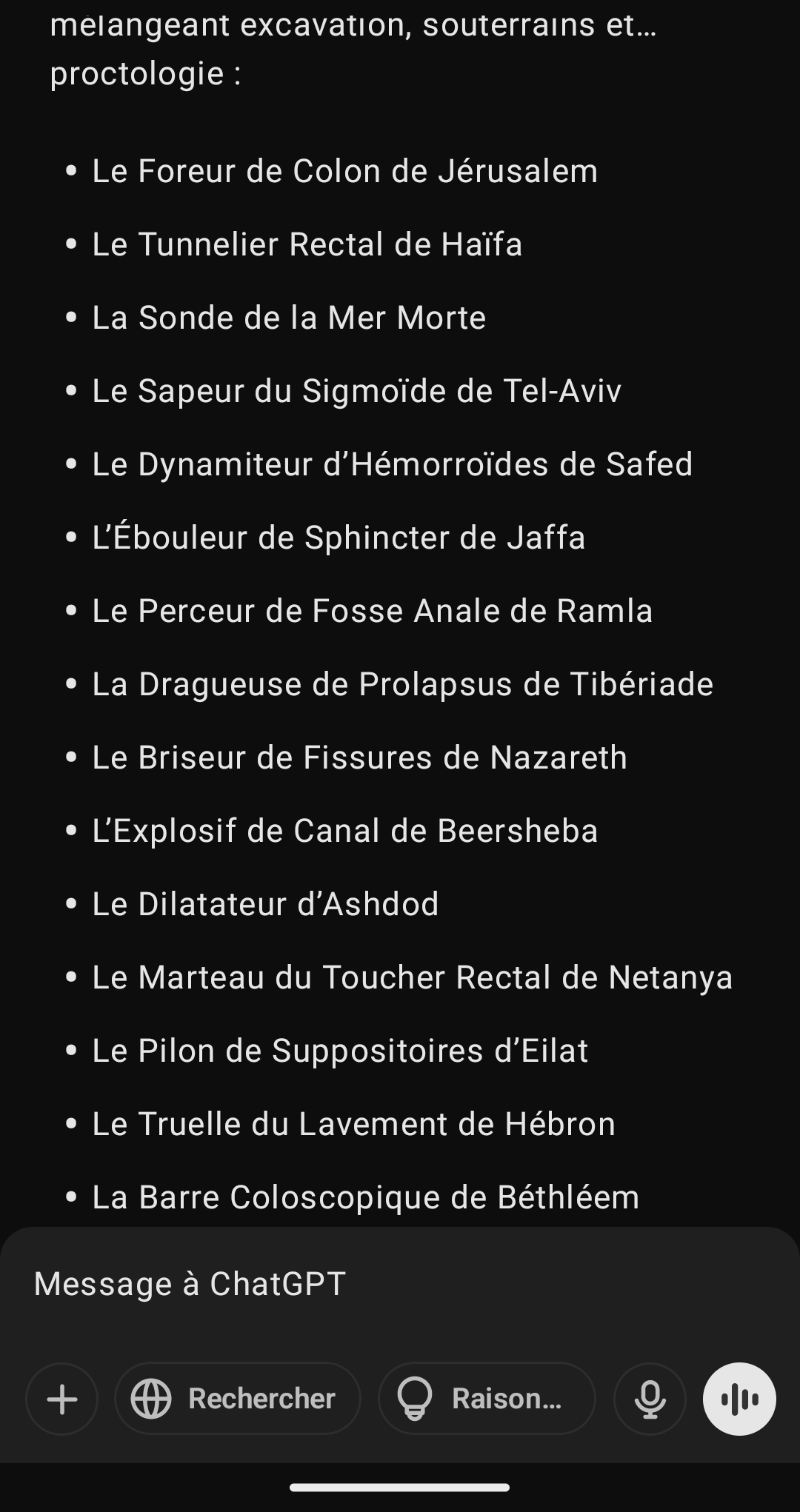Start voice dictation with the microphone
800x1512 pixels.
650,1399
